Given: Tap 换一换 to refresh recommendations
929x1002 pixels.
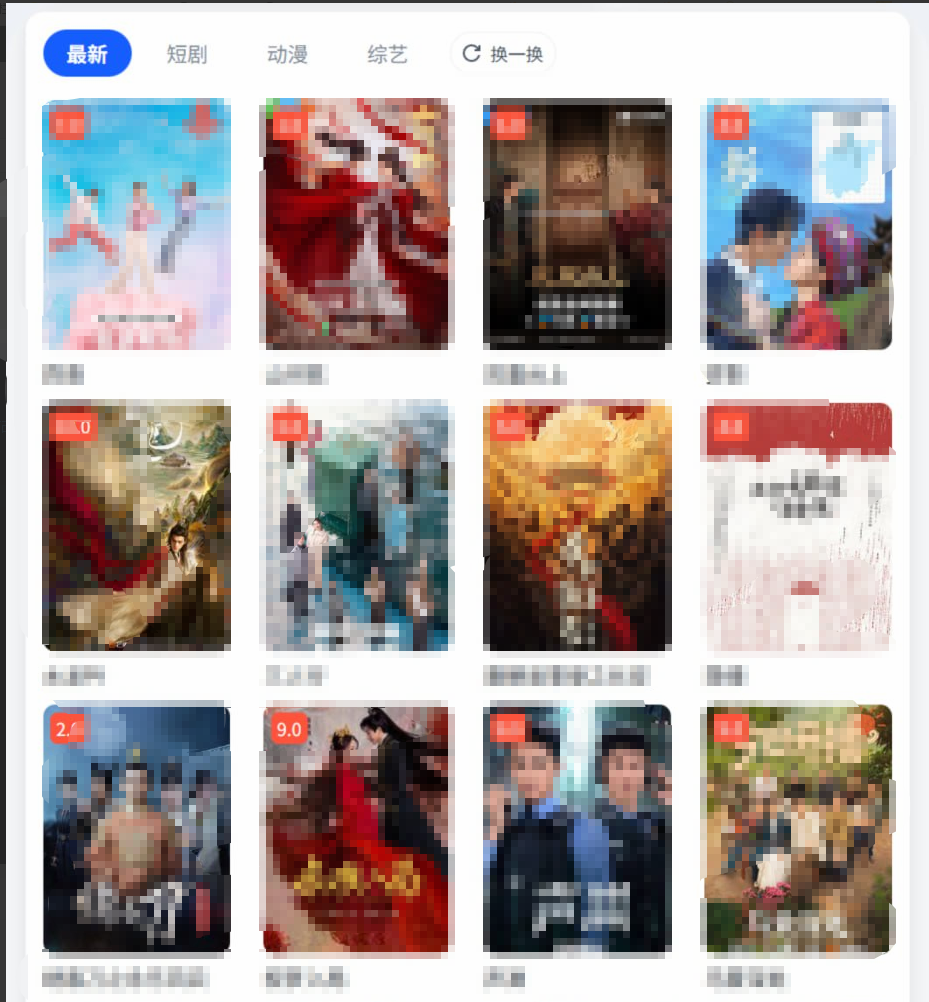Looking at the screenshot, I should (x=503, y=54).
